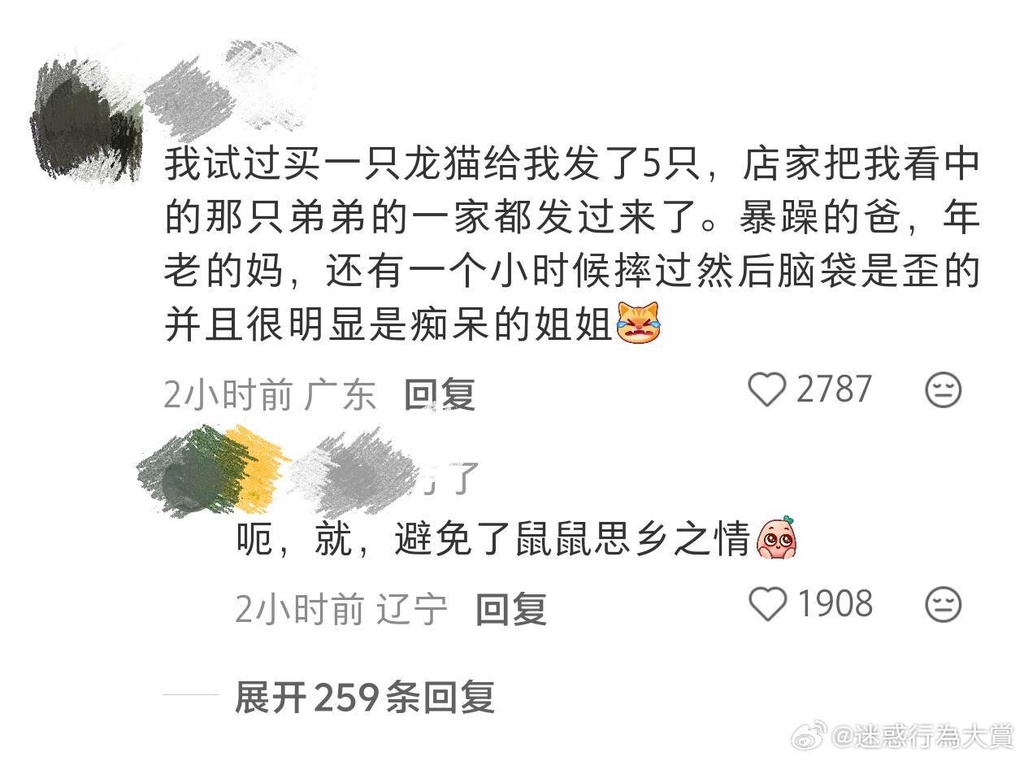
Task: Reply to the 广东 comment about 龙猫
Action: click(x=439, y=395)
